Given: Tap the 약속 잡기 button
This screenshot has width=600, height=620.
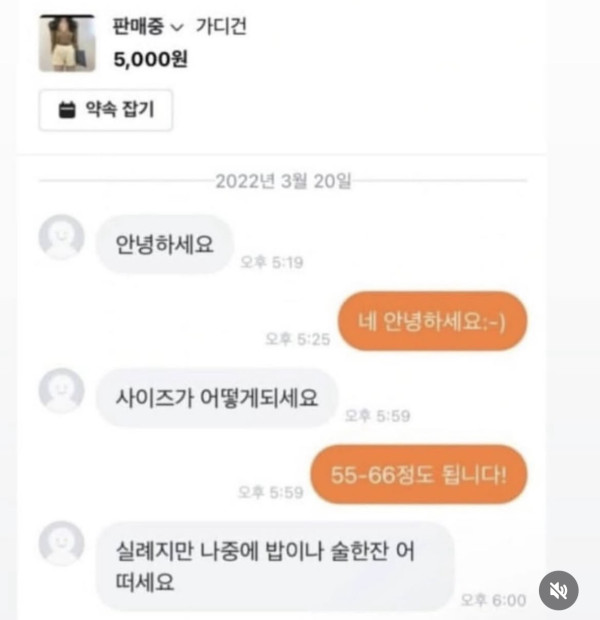Looking at the screenshot, I should tap(106, 111).
